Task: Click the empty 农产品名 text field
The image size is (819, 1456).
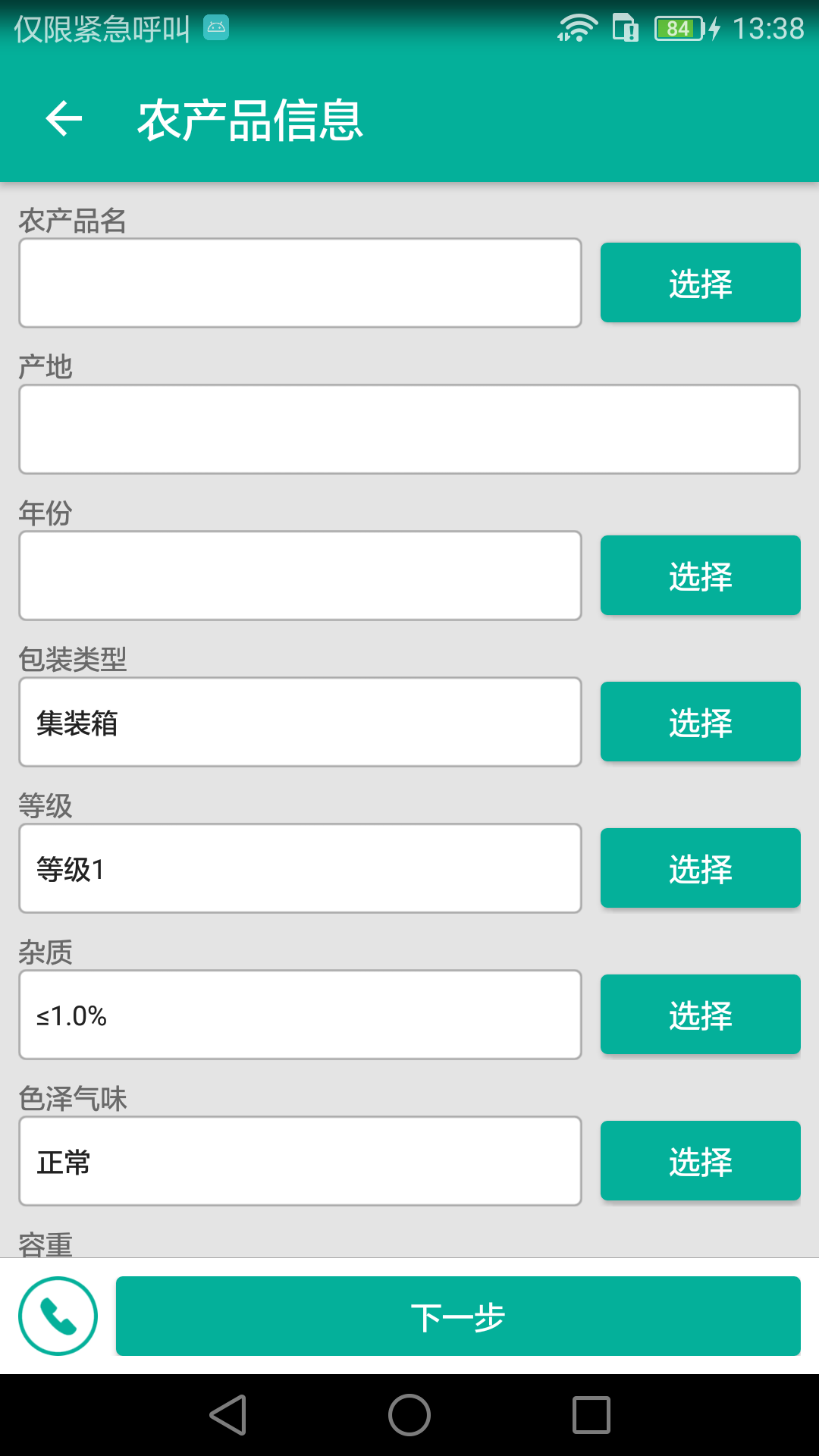Action: (x=300, y=282)
